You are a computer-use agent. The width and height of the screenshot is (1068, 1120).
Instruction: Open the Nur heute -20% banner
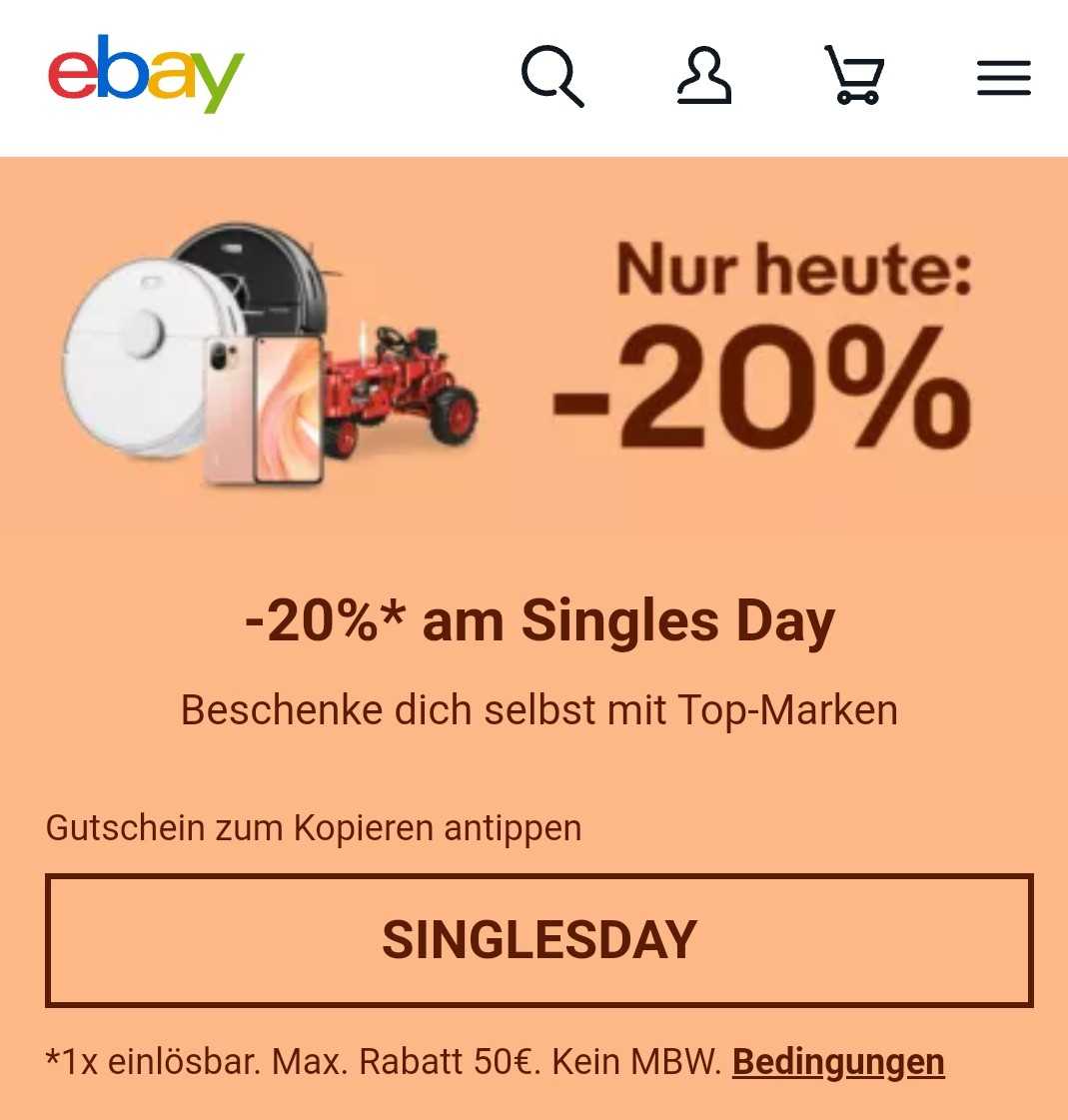534,350
